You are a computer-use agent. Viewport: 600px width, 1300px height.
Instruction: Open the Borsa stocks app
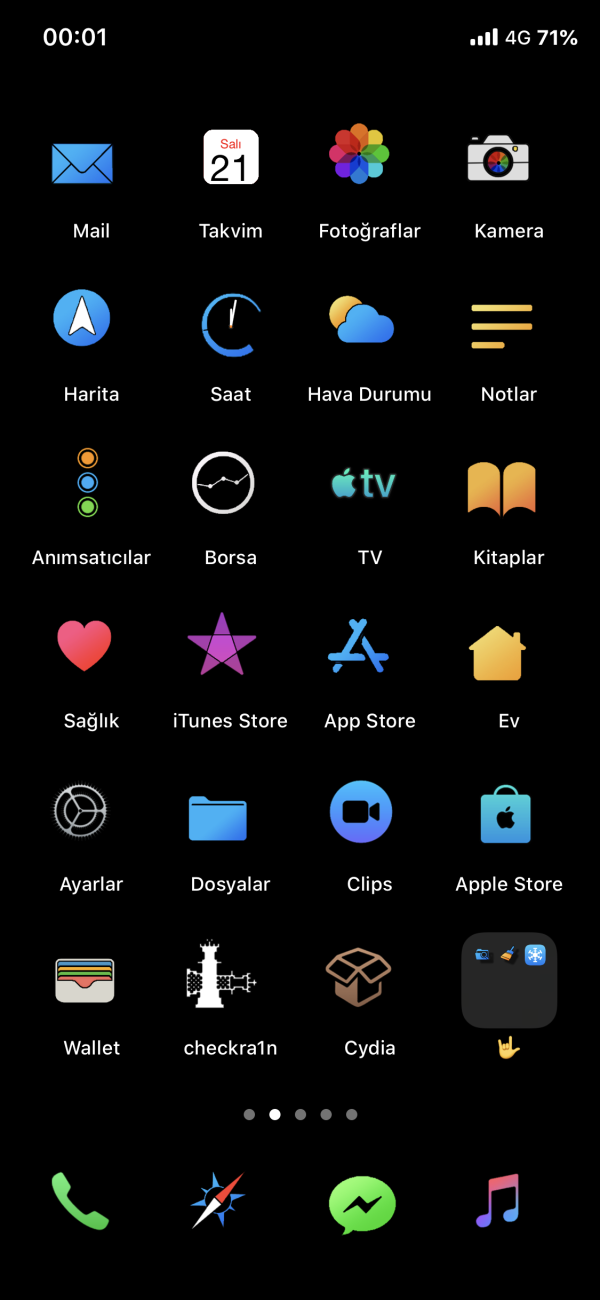223,483
